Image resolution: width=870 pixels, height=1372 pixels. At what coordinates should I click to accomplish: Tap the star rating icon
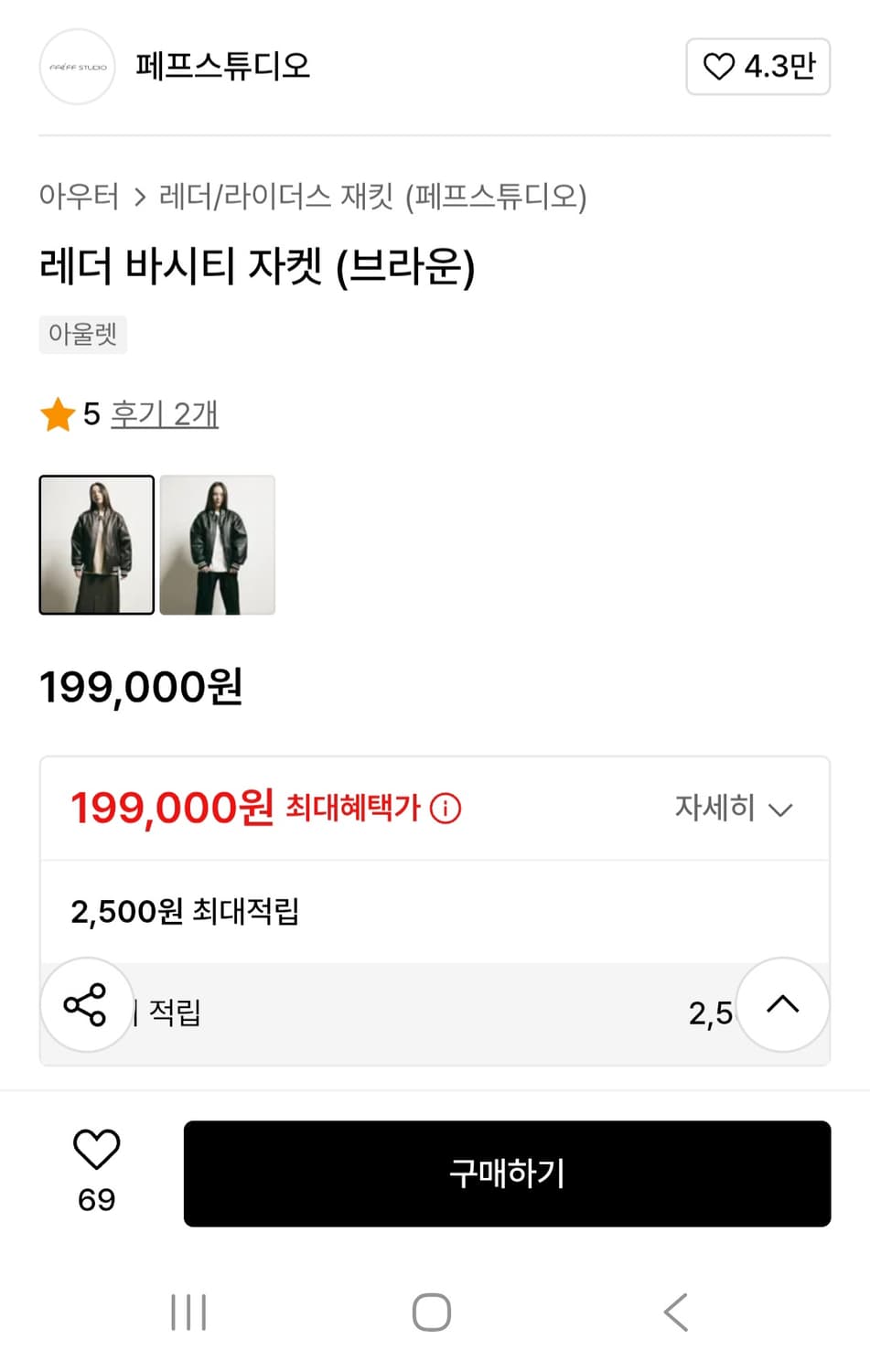(58, 413)
